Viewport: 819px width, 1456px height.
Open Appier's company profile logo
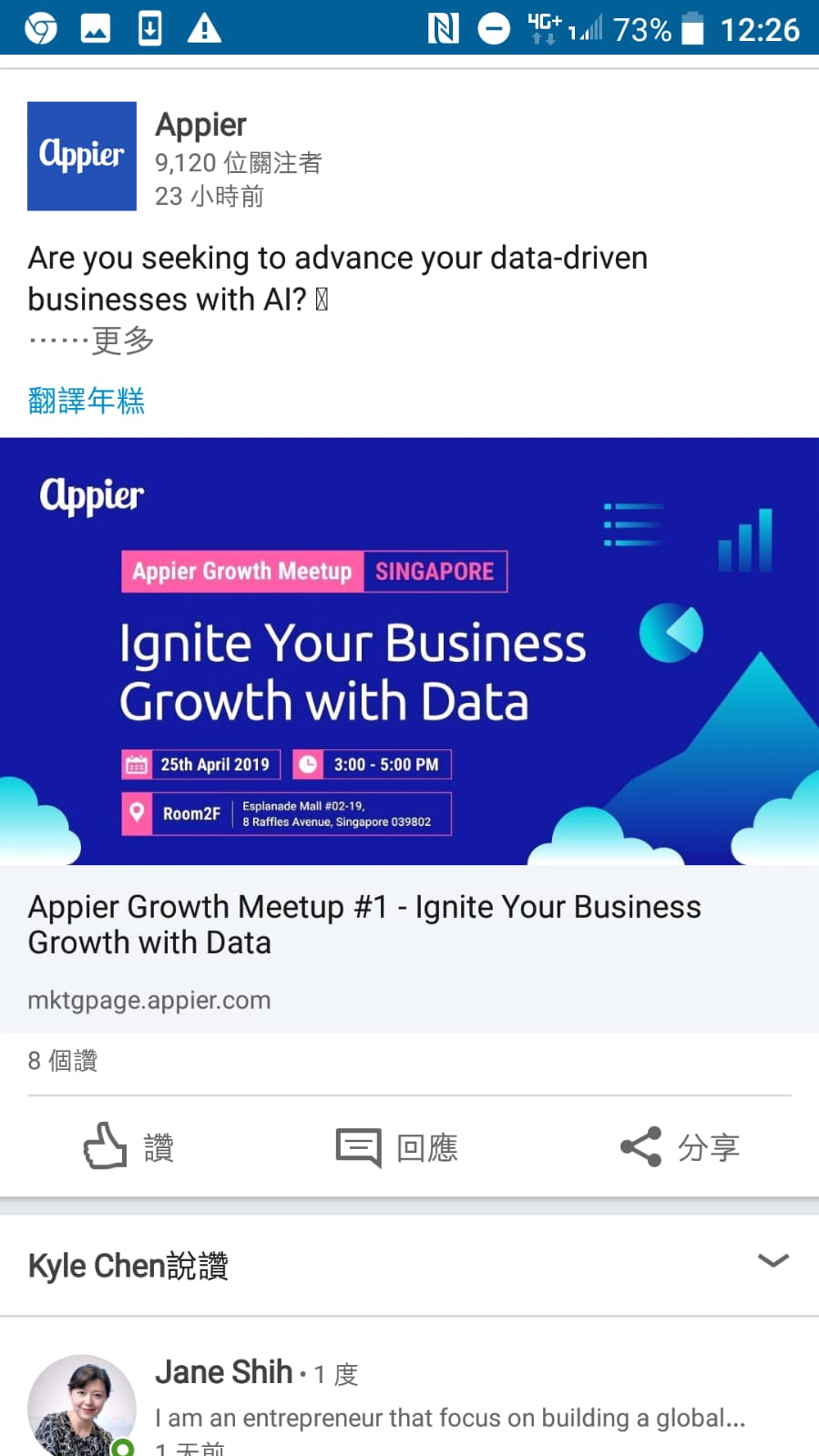(x=82, y=156)
